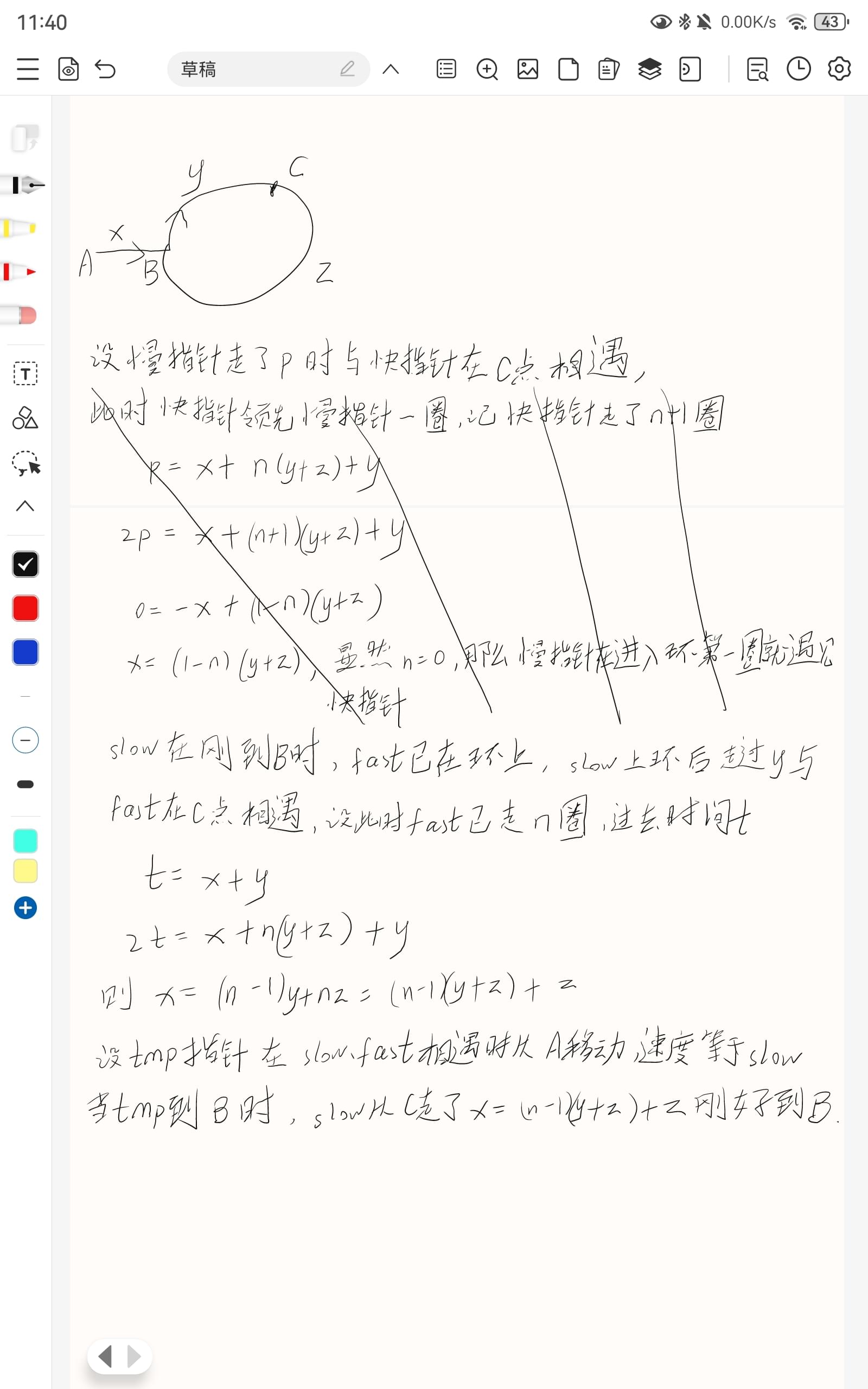Open the history clock

(x=798, y=69)
